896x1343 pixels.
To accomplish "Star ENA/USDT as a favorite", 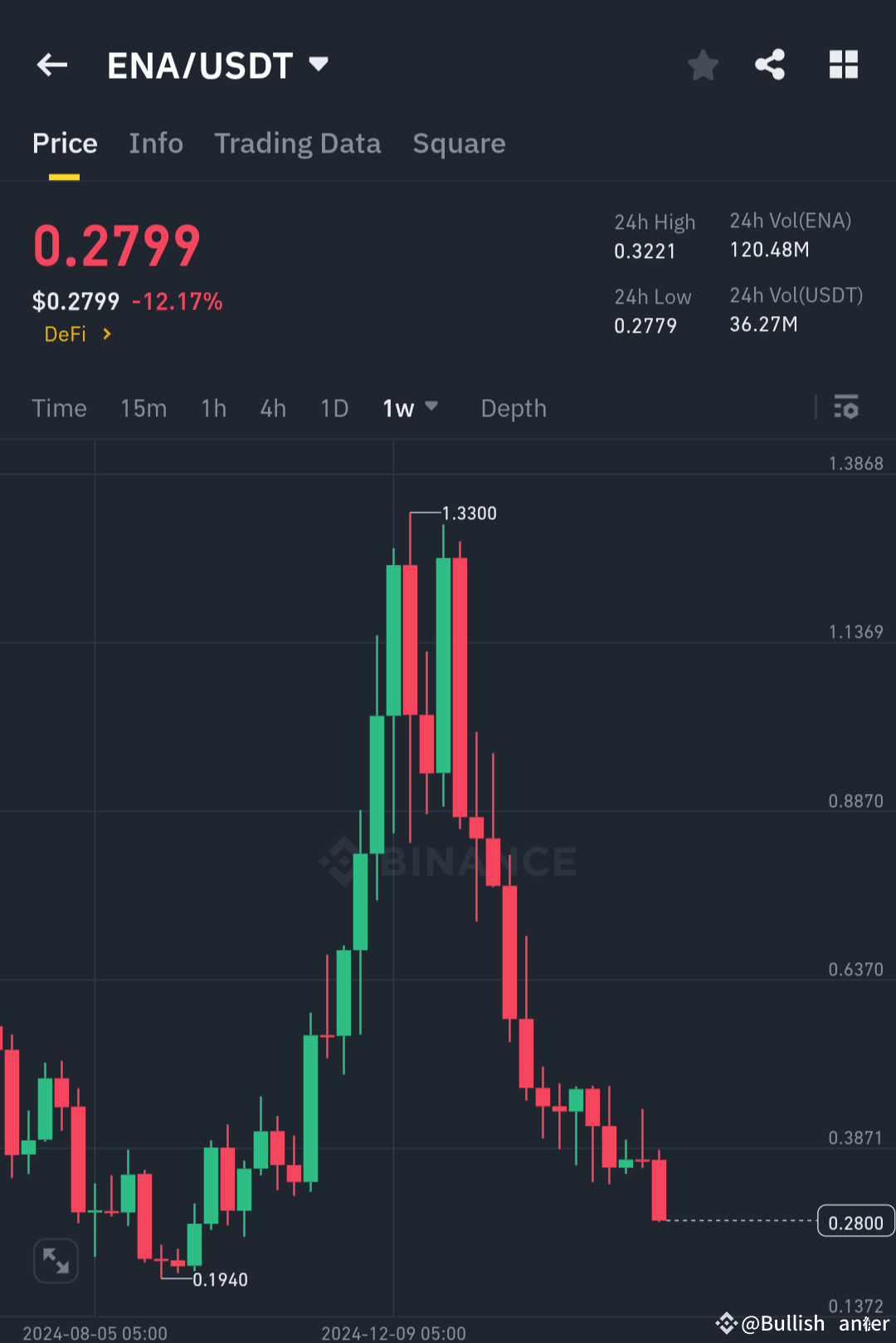I will point(703,65).
